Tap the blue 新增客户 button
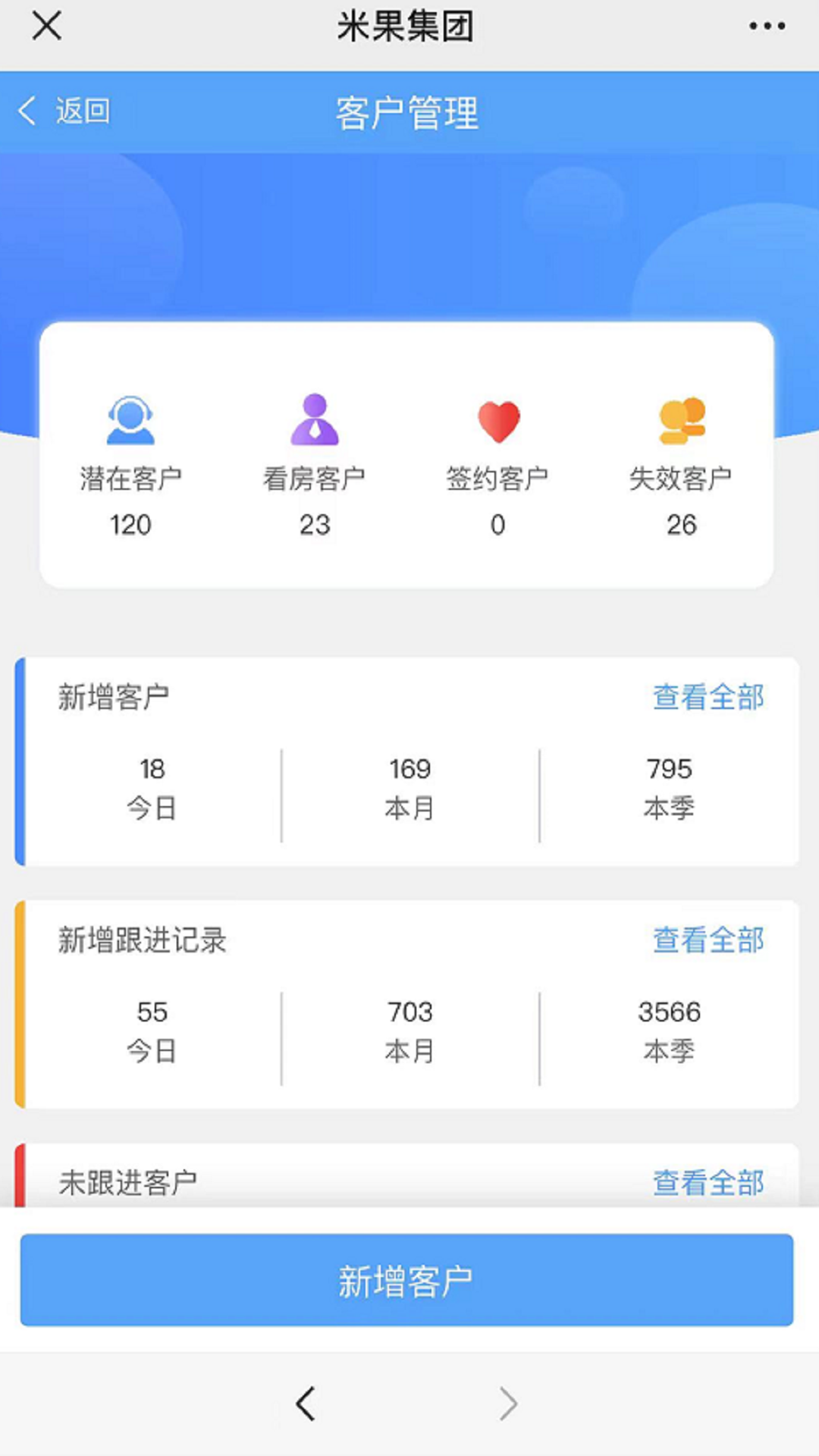Screen dimensions: 819x1456 406,1280
